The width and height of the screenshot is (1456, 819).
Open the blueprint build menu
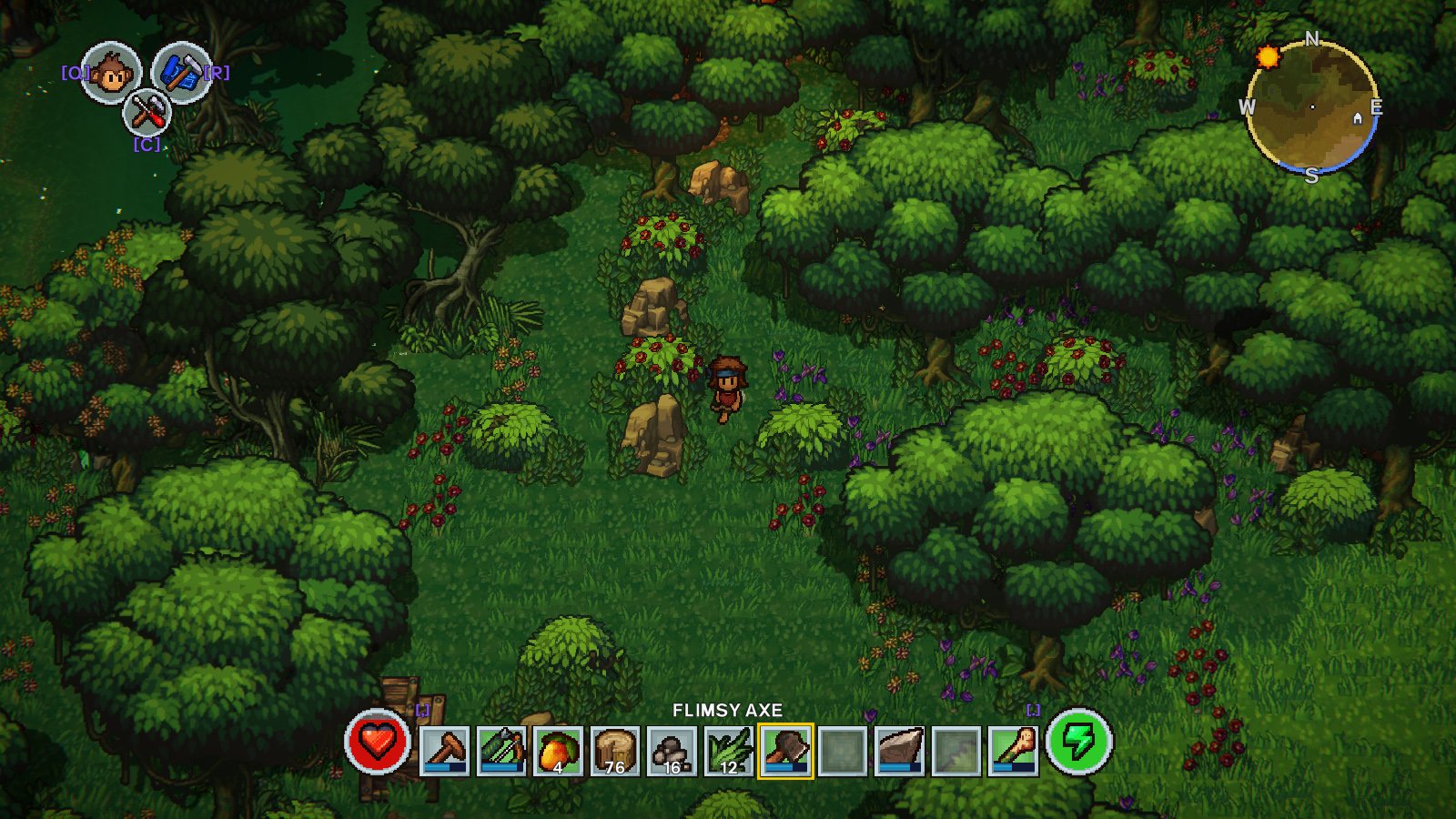[x=181, y=73]
